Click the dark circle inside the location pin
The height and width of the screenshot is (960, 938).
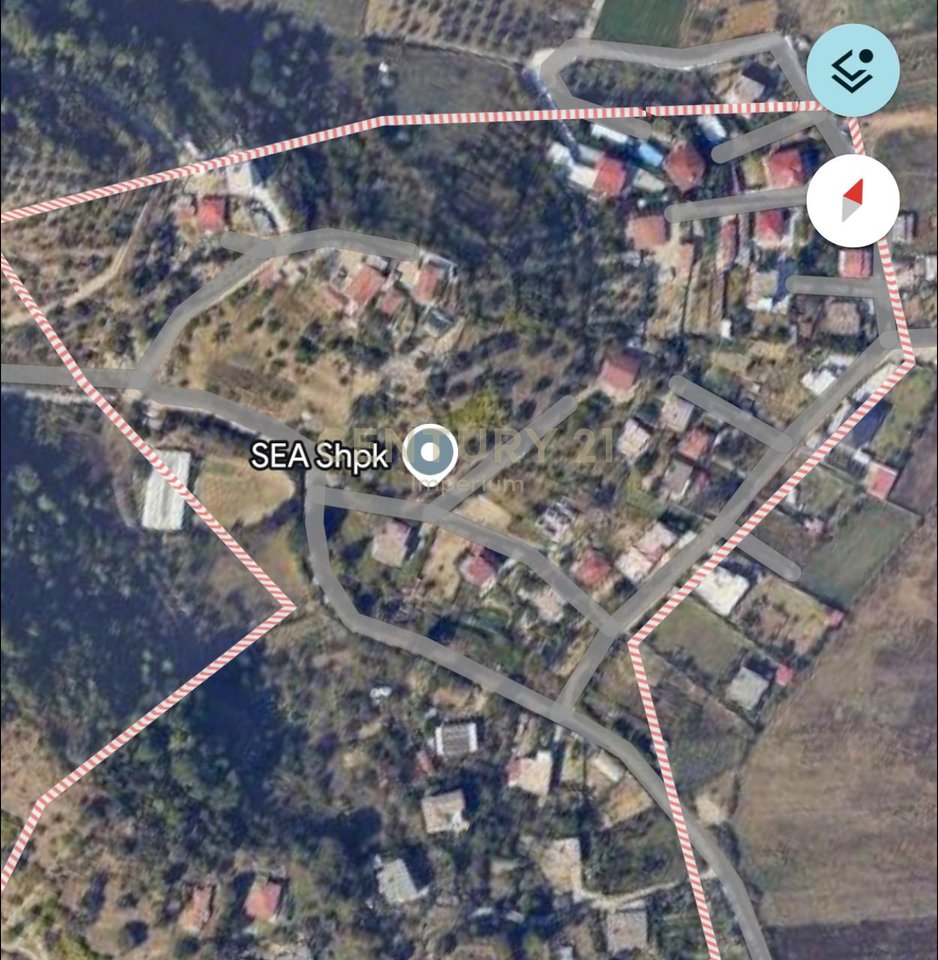click(430, 450)
